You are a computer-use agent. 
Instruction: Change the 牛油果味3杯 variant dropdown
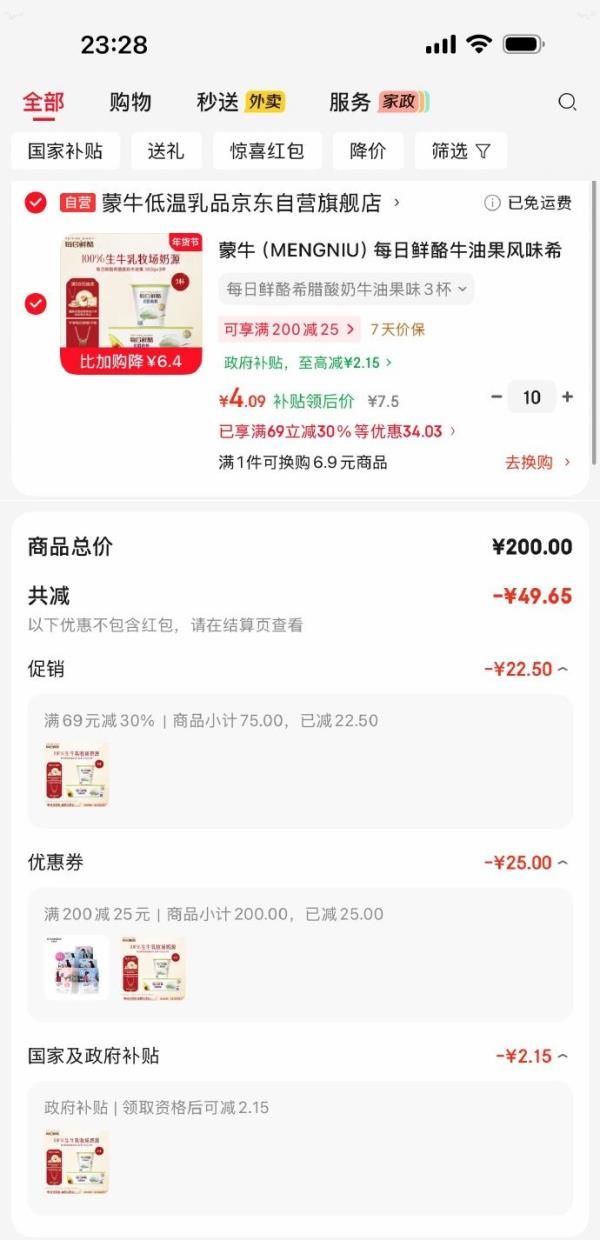tap(345, 289)
